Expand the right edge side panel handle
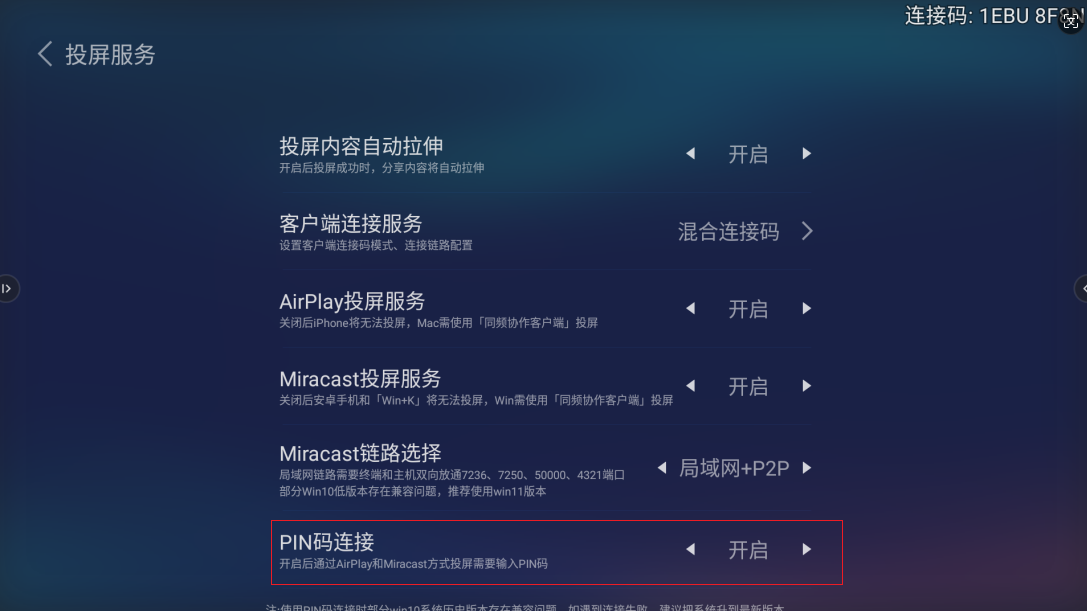The height and width of the screenshot is (611, 1087). pyautogui.click(x=1081, y=289)
